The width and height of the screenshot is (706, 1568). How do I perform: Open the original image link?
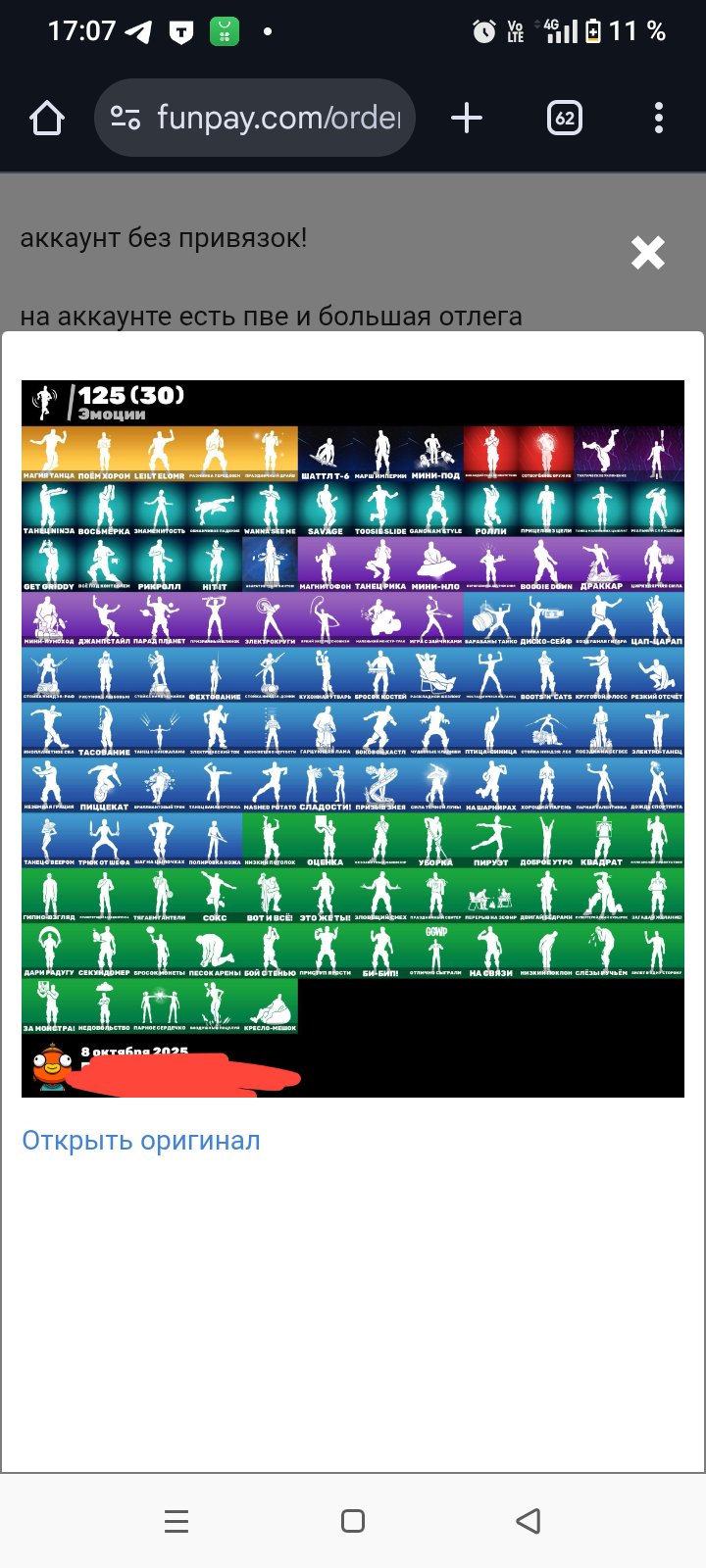point(141,1141)
